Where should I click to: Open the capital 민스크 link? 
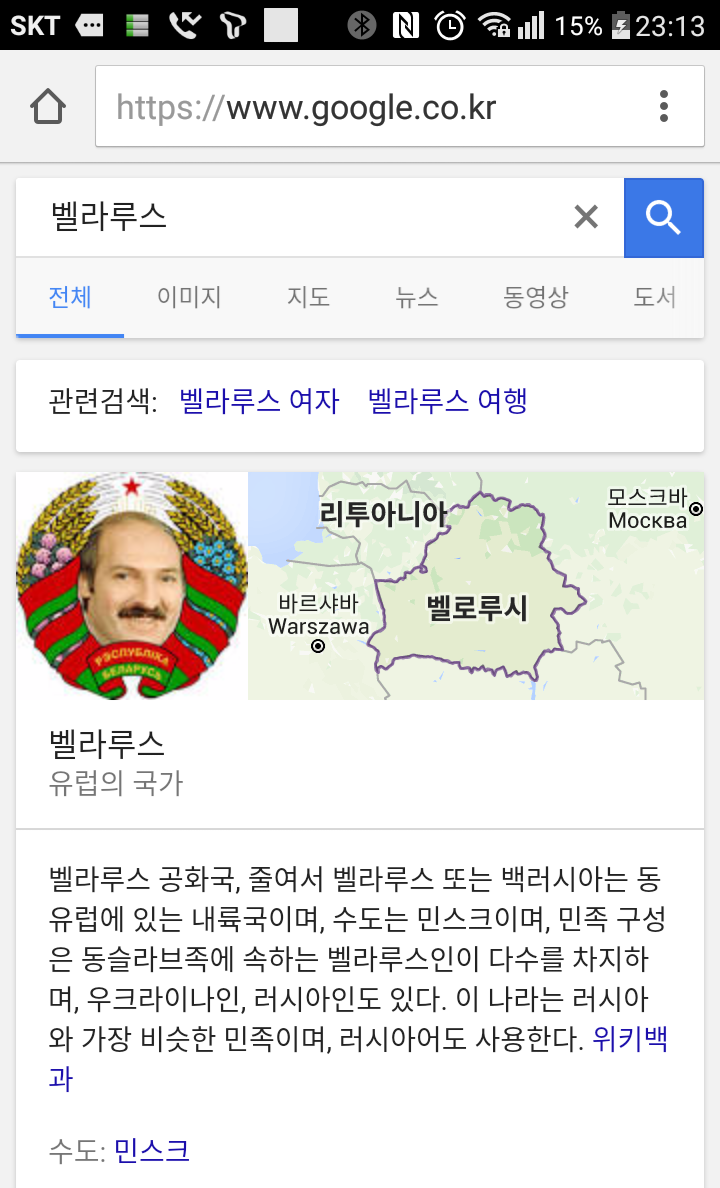152,1151
